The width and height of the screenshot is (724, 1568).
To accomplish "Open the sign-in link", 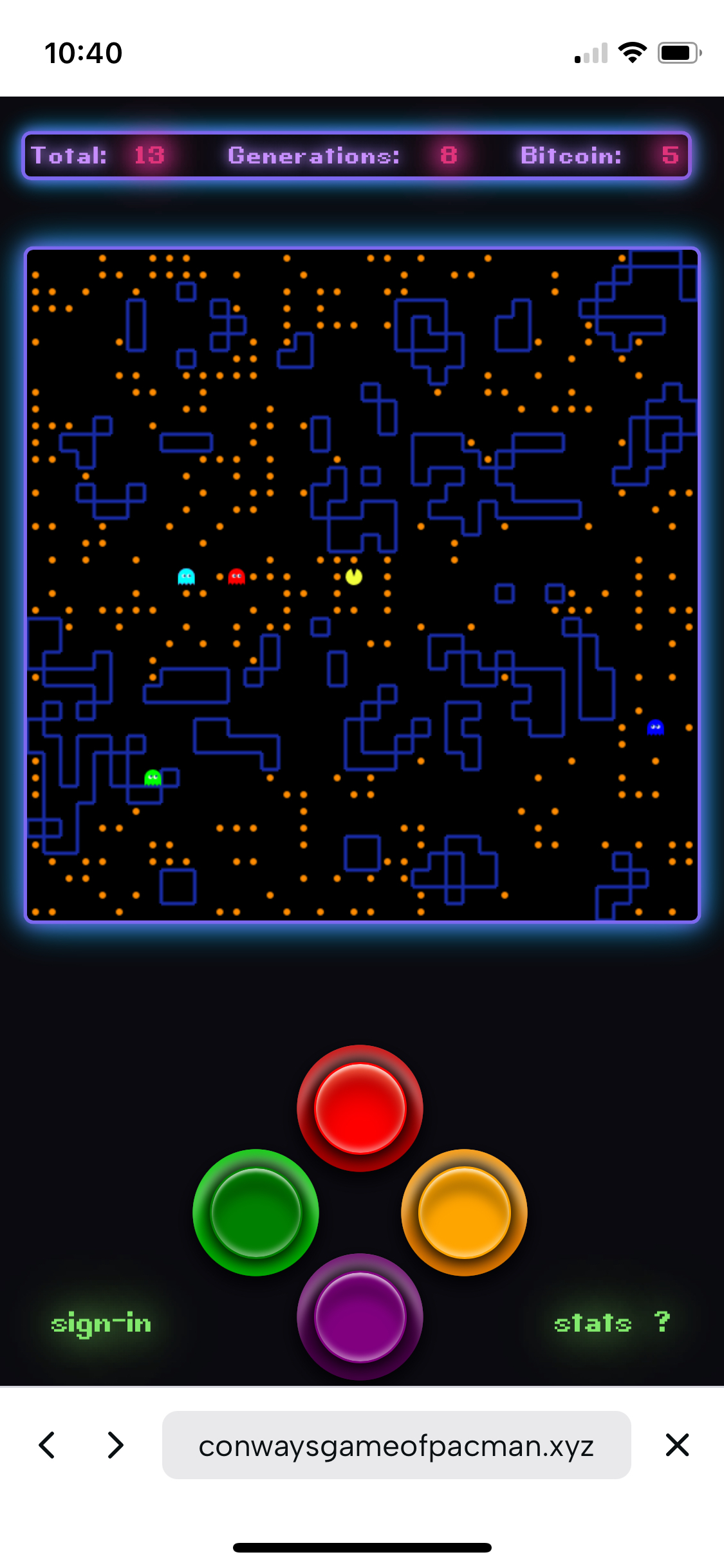I will pyautogui.click(x=101, y=1323).
